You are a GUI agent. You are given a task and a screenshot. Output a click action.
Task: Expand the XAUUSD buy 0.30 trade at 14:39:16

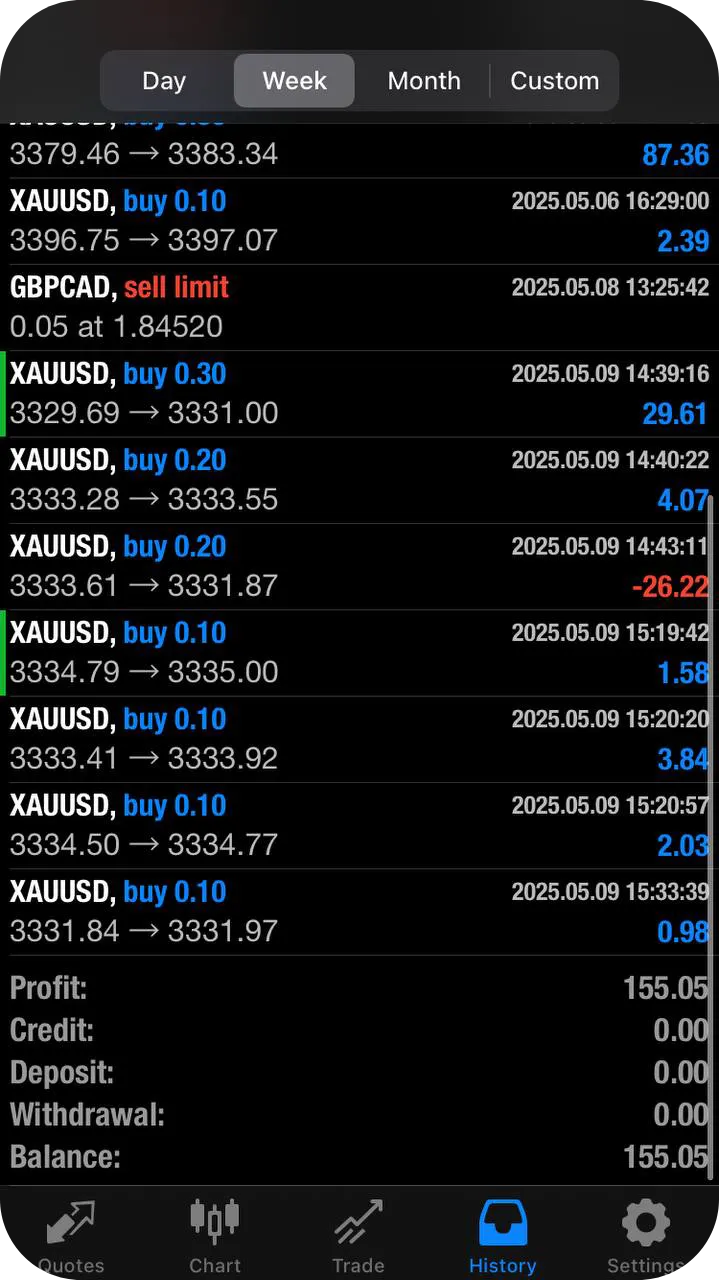(x=359, y=394)
